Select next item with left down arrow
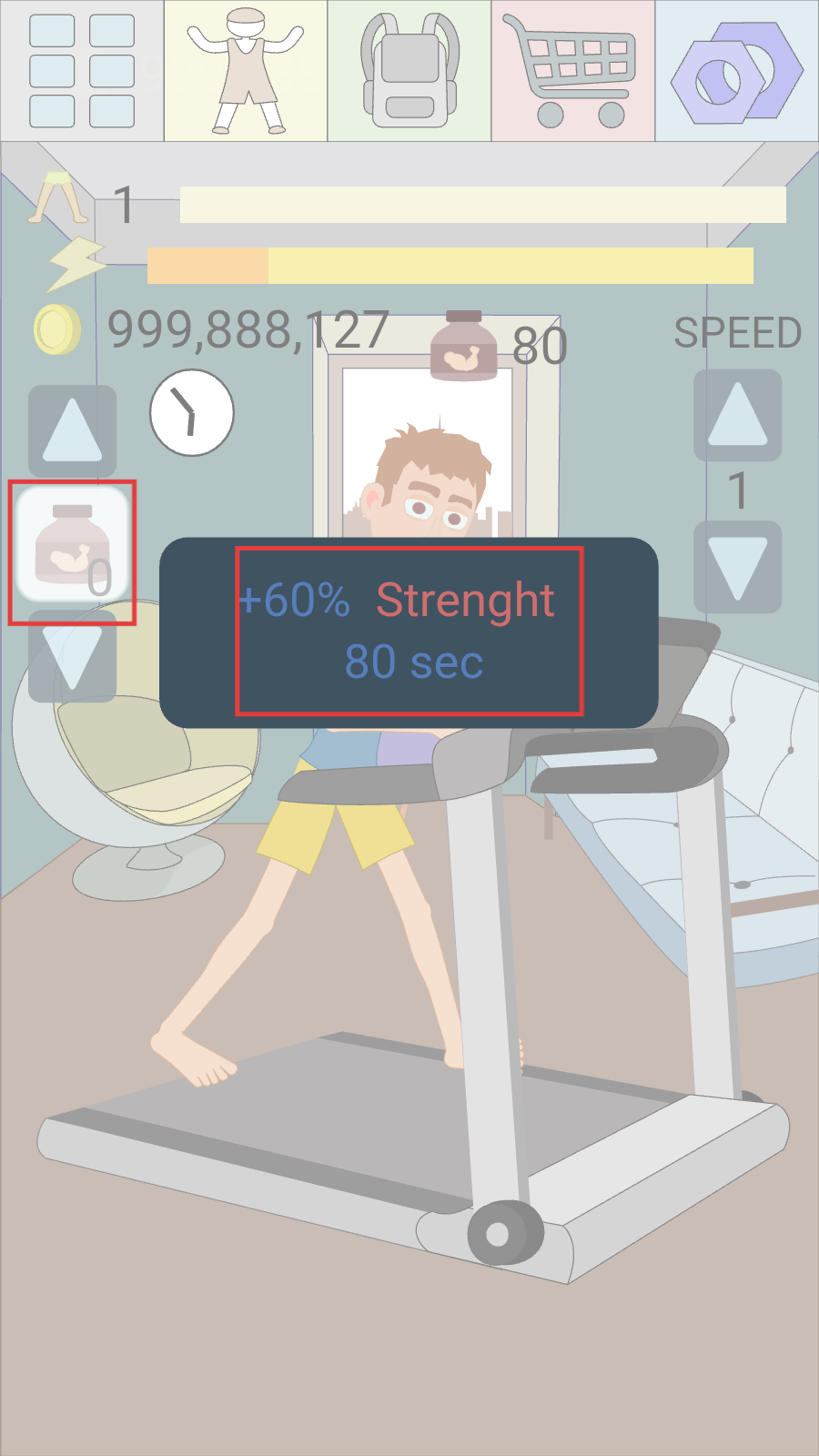Image resolution: width=819 pixels, height=1456 pixels. coord(72,659)
